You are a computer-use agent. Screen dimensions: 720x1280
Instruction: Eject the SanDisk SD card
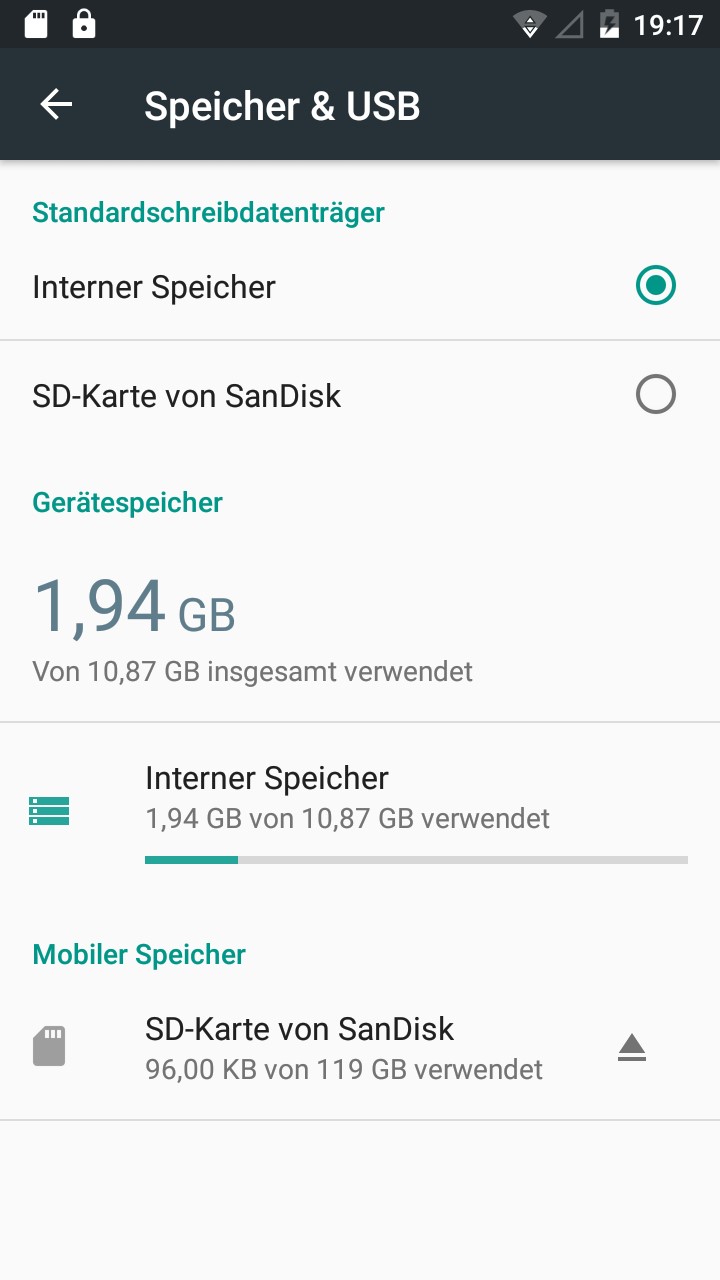point(631,1048)
